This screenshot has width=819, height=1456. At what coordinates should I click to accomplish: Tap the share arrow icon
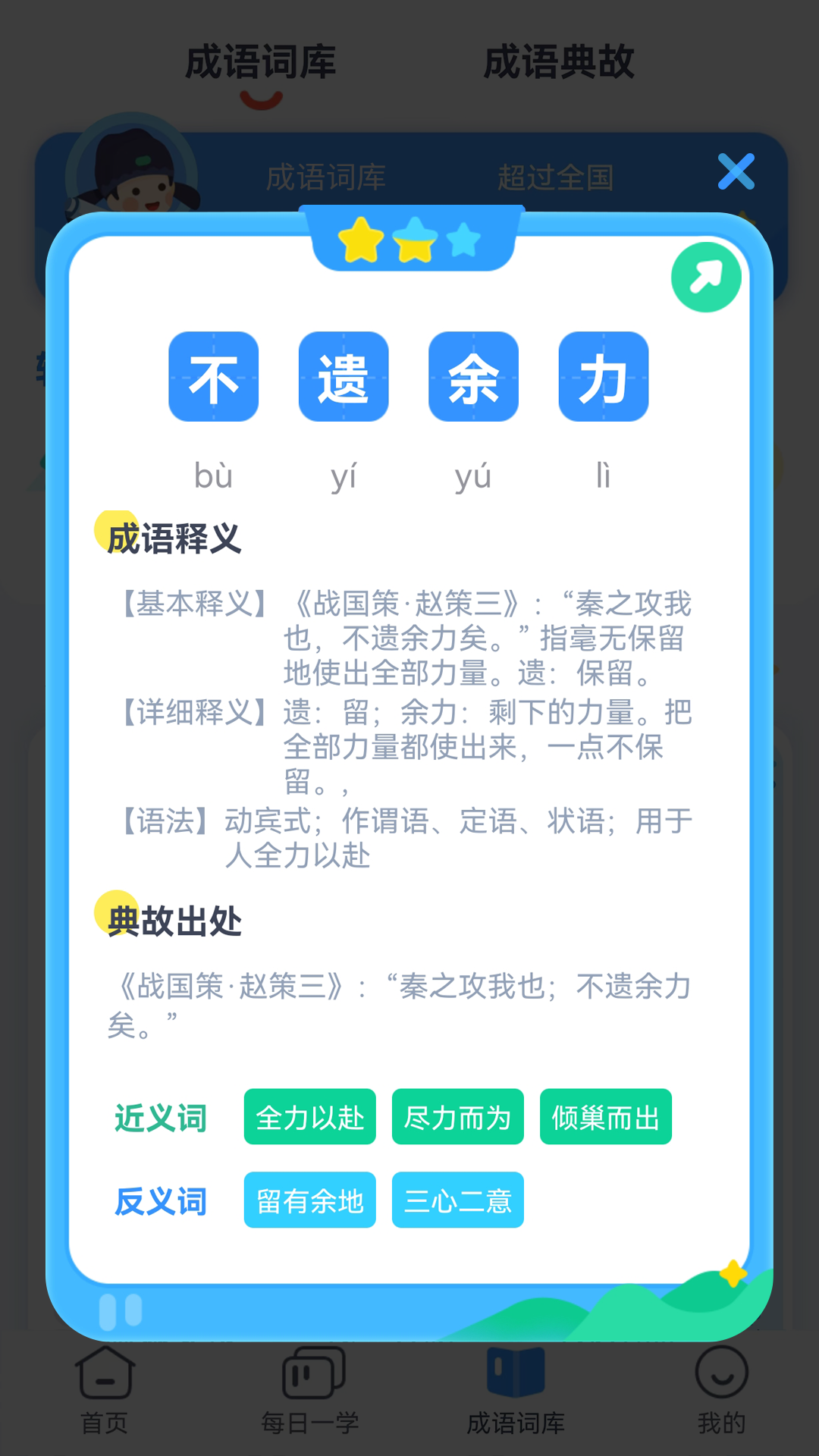point(705,278)
